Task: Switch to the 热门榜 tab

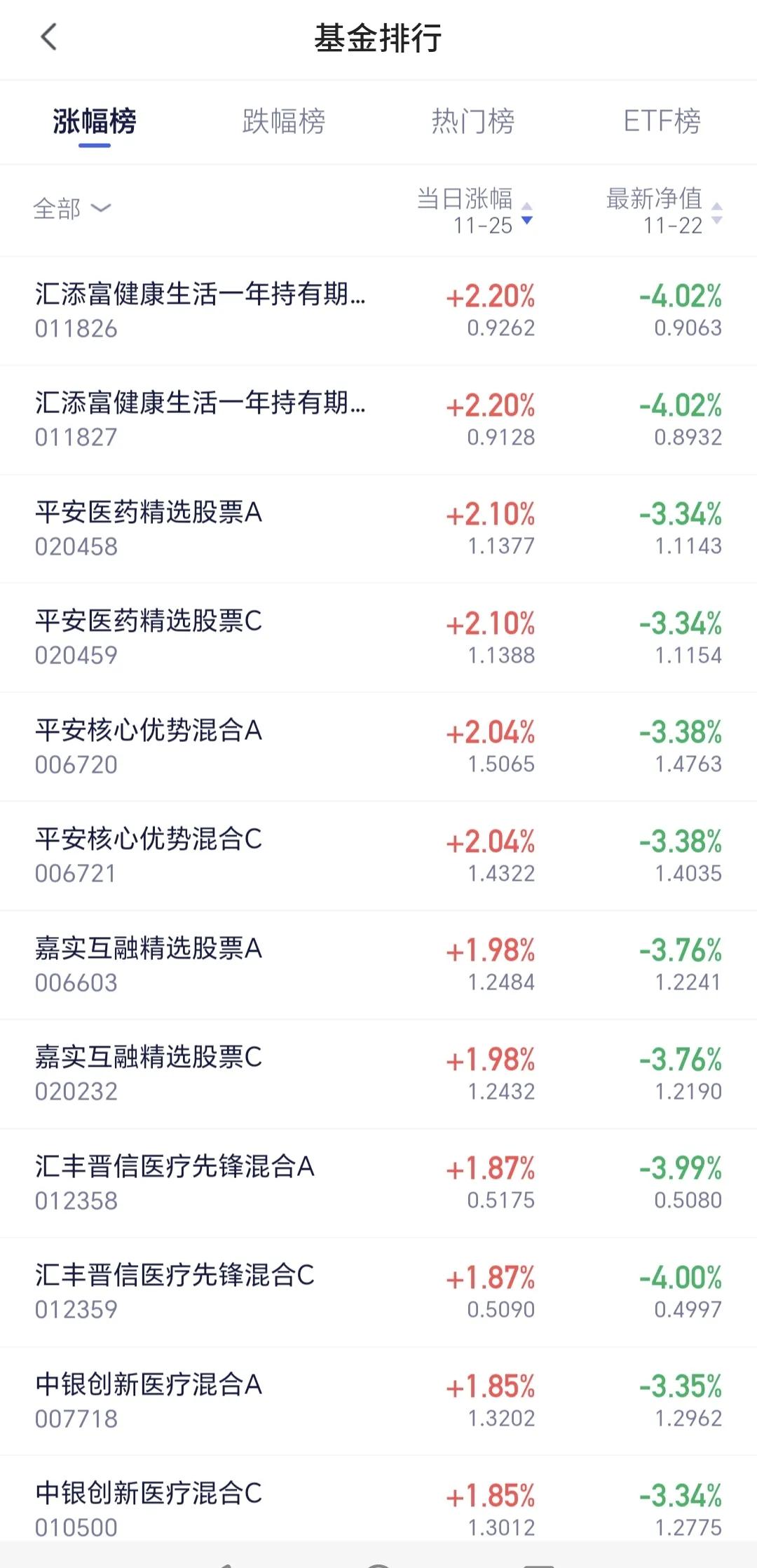Action: pos(473,121)
